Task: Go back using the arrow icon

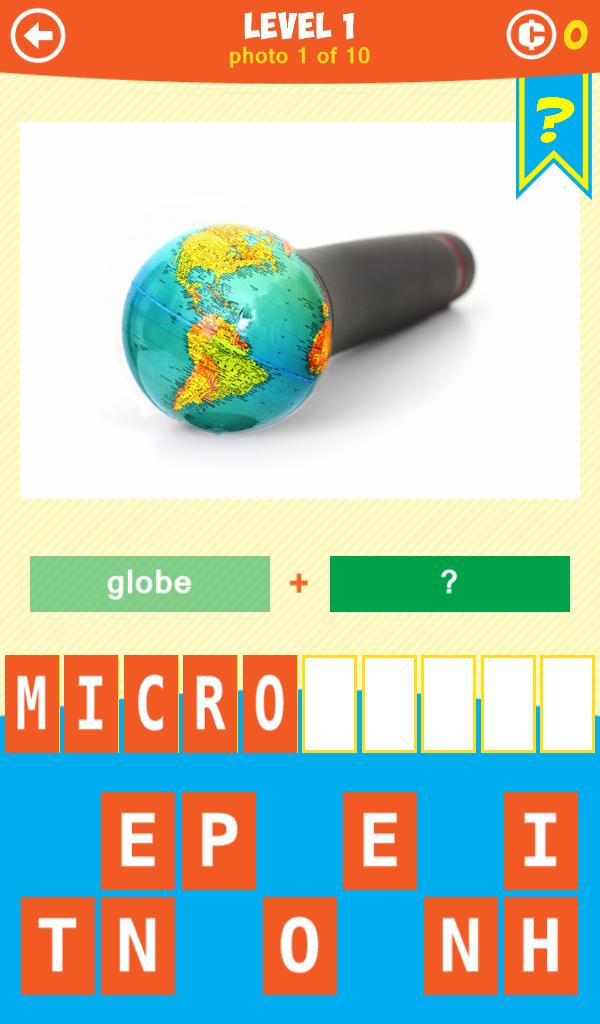Action: tap(38, 37)
